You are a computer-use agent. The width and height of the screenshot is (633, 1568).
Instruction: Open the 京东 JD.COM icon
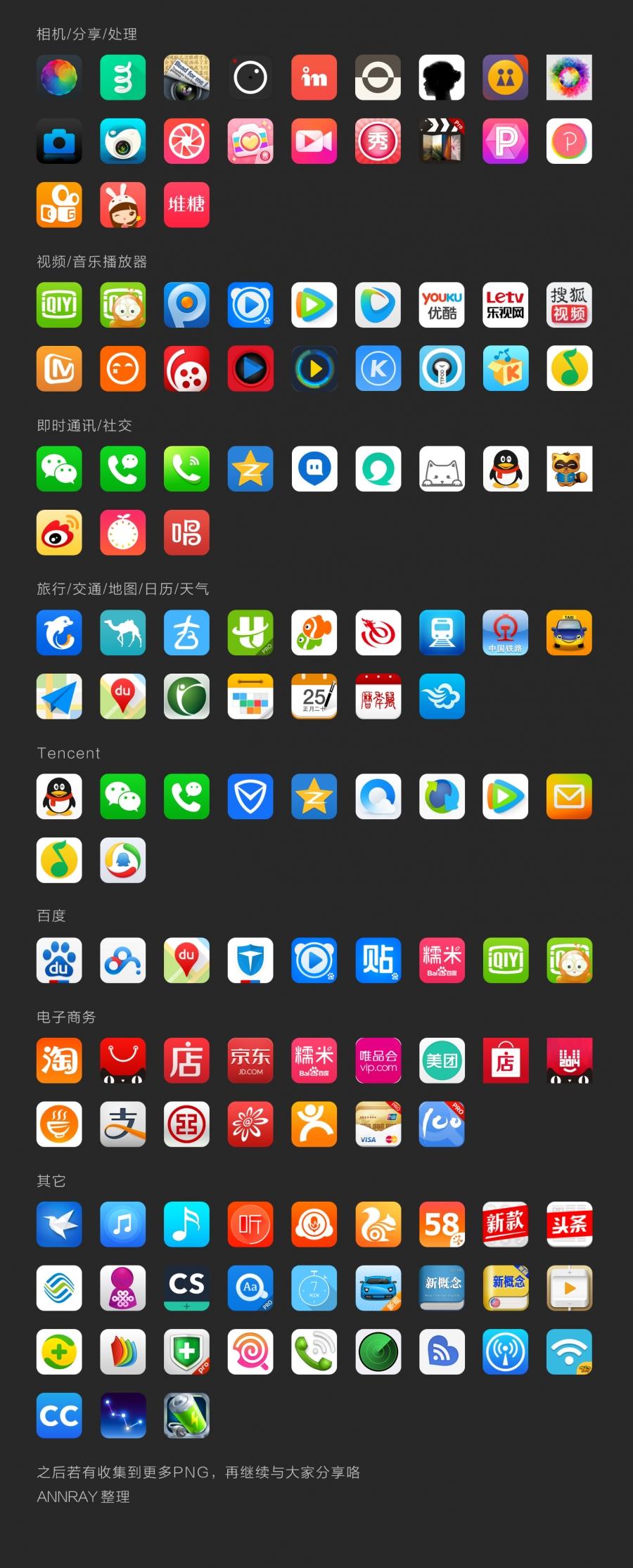(250, 1062)
